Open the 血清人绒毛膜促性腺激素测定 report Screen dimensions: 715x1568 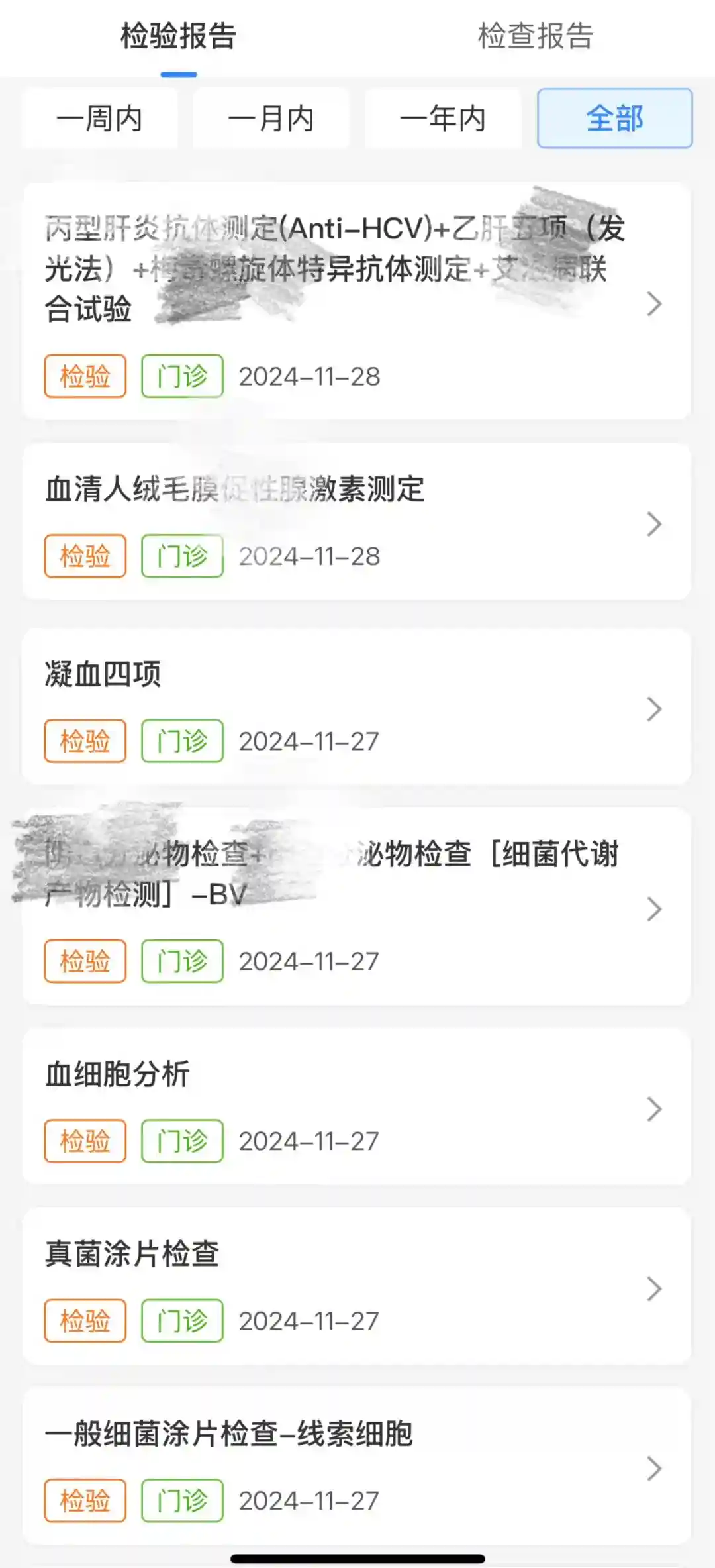pos(357,522)
